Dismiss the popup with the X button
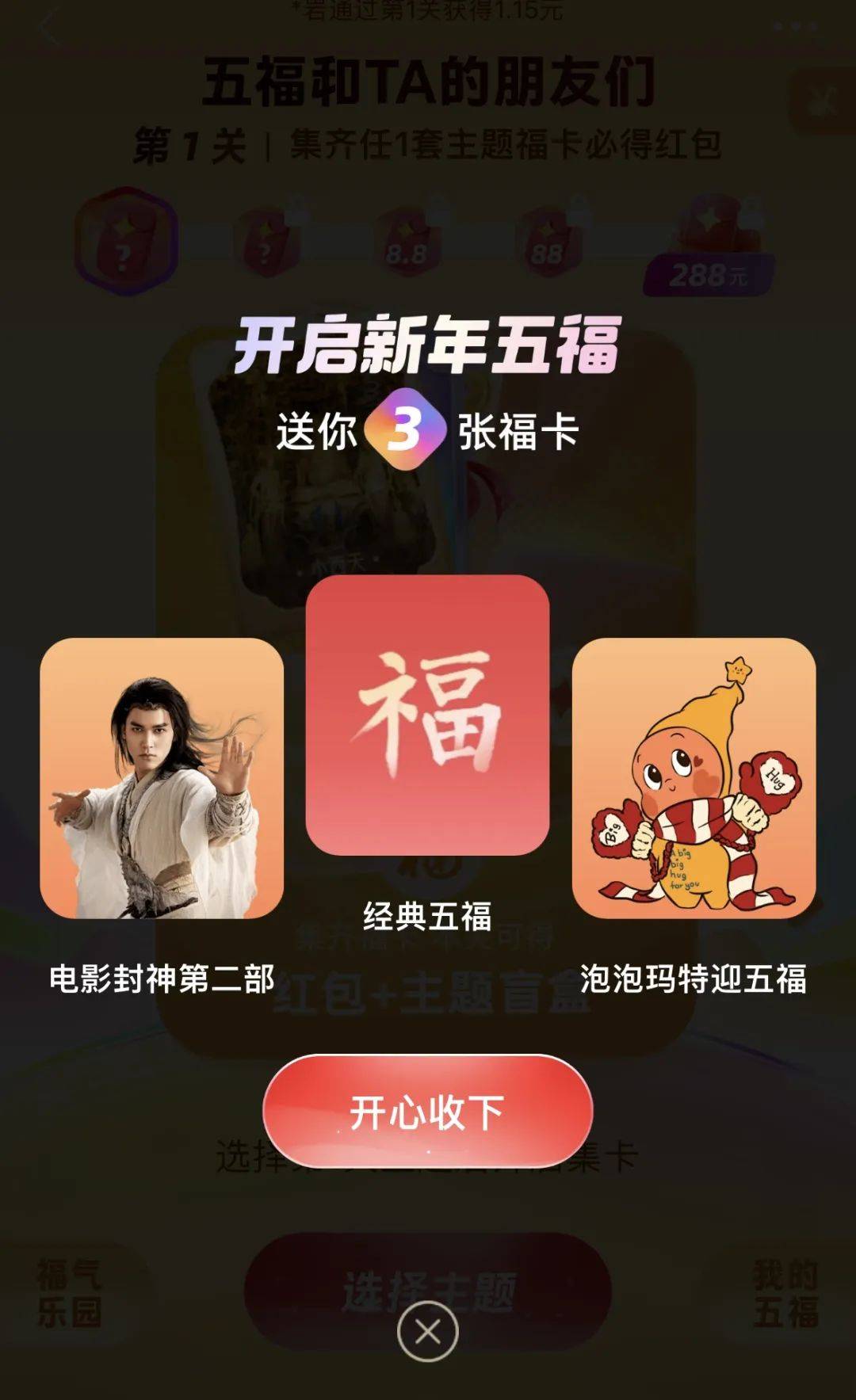The image size is (856, 1400). [428, 1332]
